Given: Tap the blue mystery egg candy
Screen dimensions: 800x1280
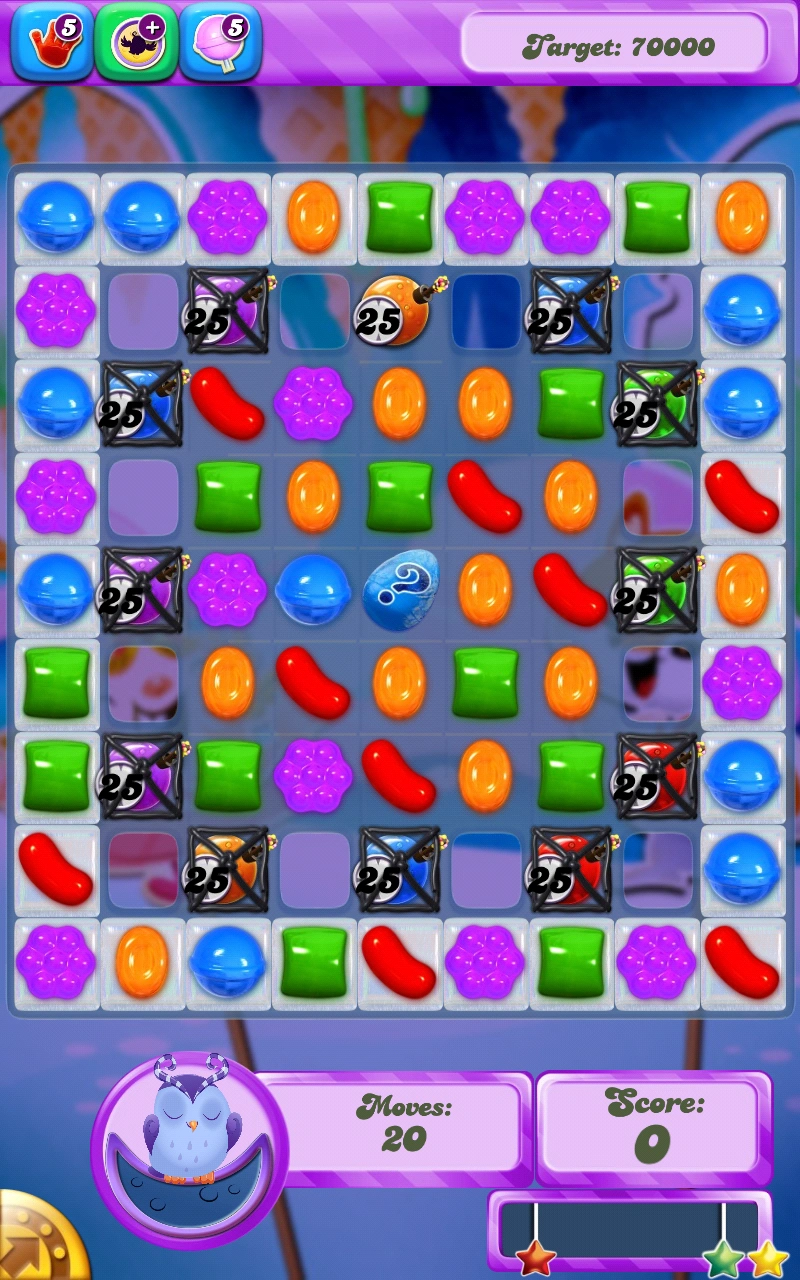Looking at the screenshot, I should pyautogui.click(x=400, y=590).
